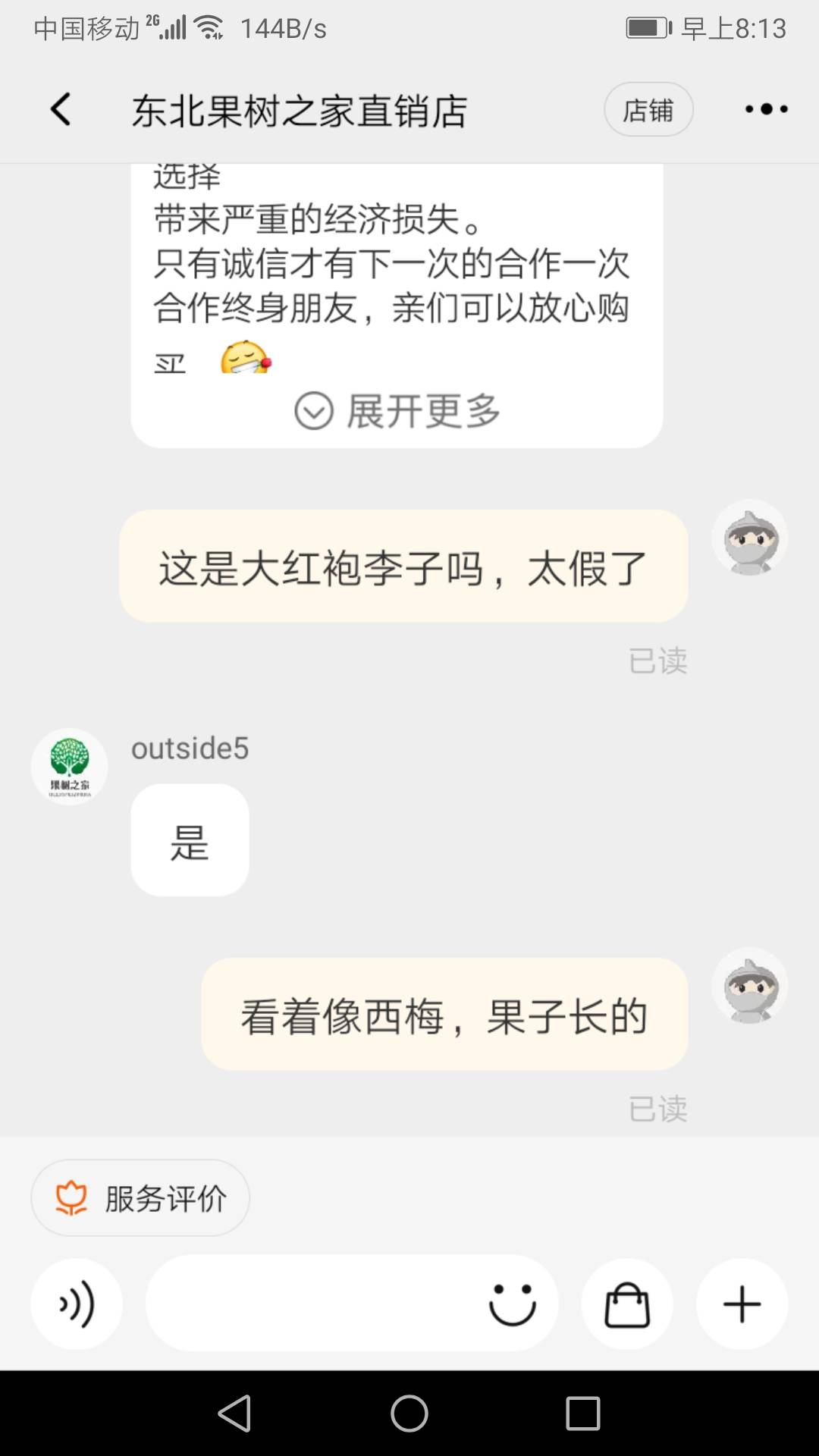Go back from the chat
The image size is (819, 1456).
click(61, 109)
